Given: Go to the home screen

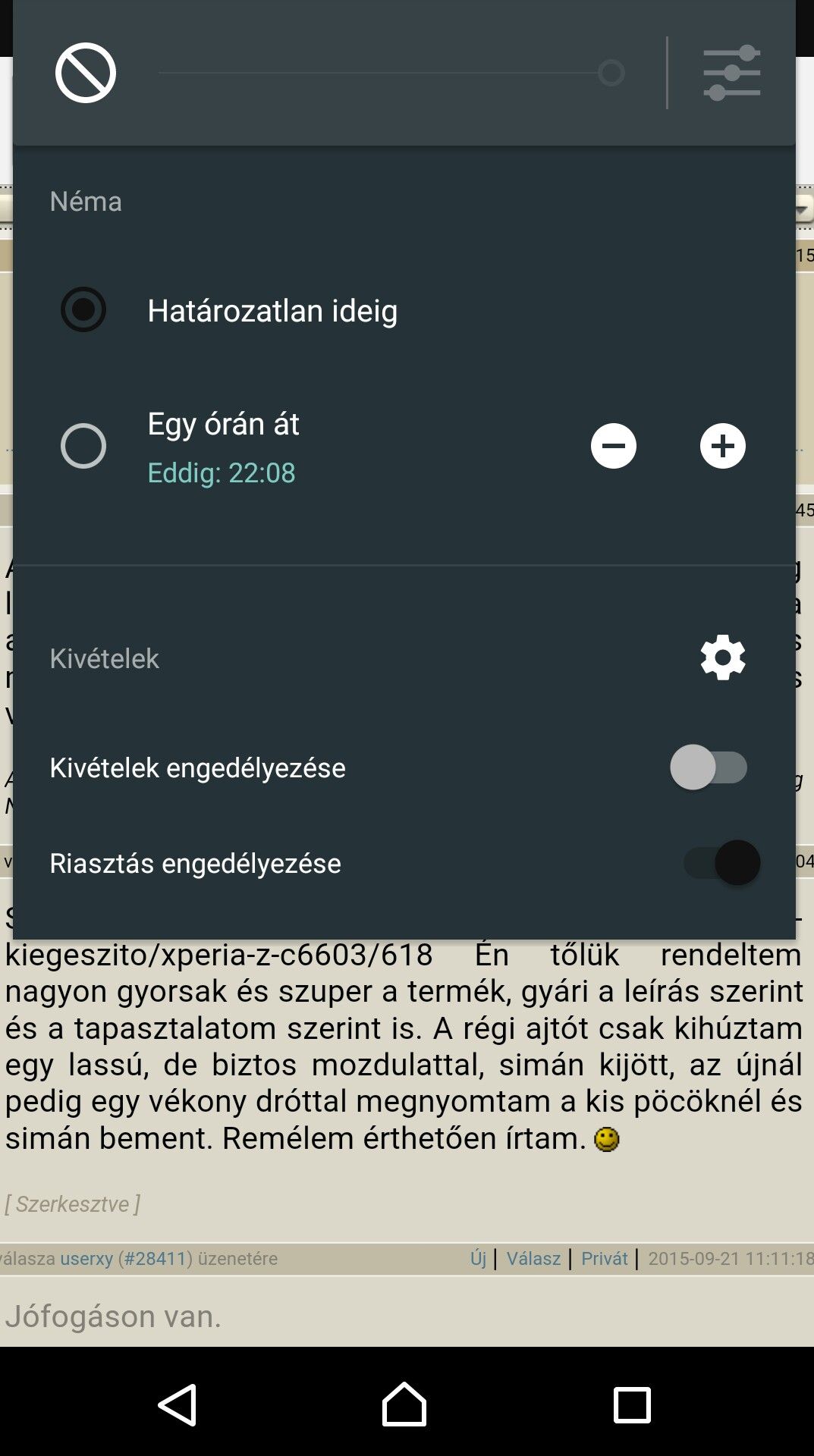Looking at the screenshot, I should coord(404,1404).
